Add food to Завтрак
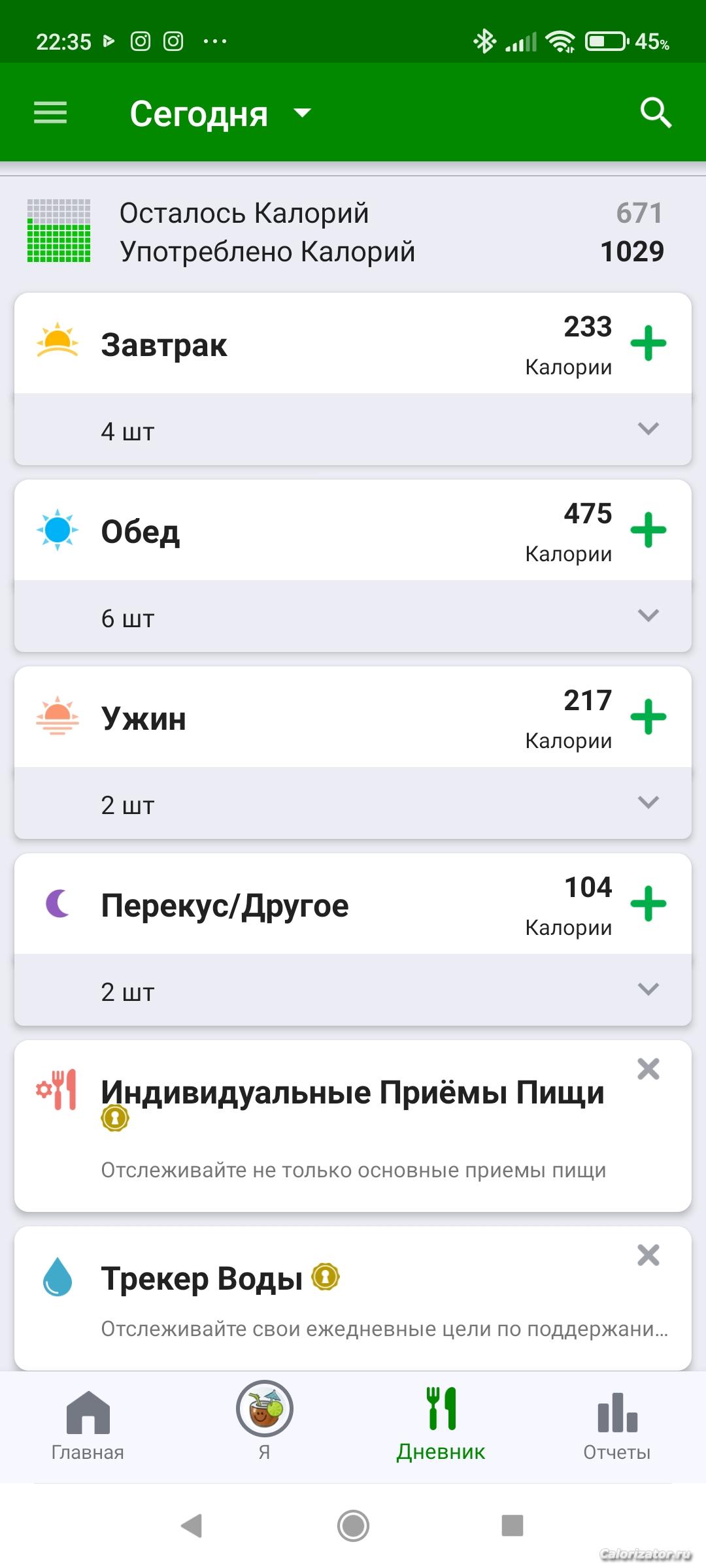The height and width of the screenshot is (1568, 706). click(648, 344)
